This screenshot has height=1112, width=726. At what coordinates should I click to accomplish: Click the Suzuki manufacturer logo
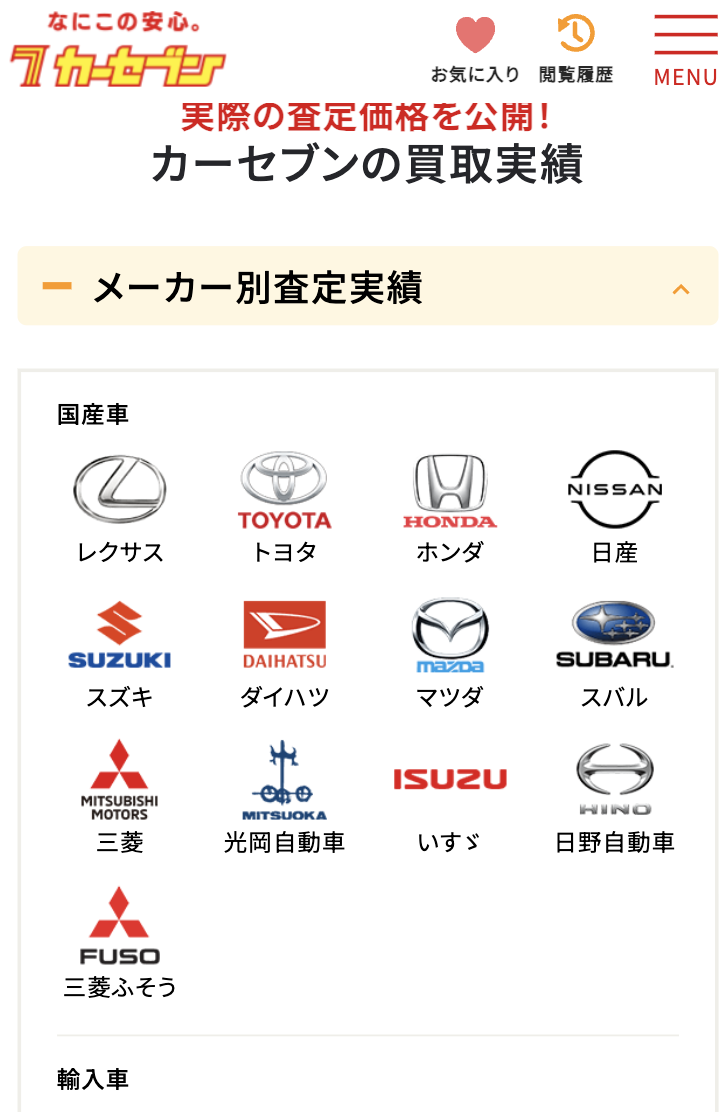point(118,635)
